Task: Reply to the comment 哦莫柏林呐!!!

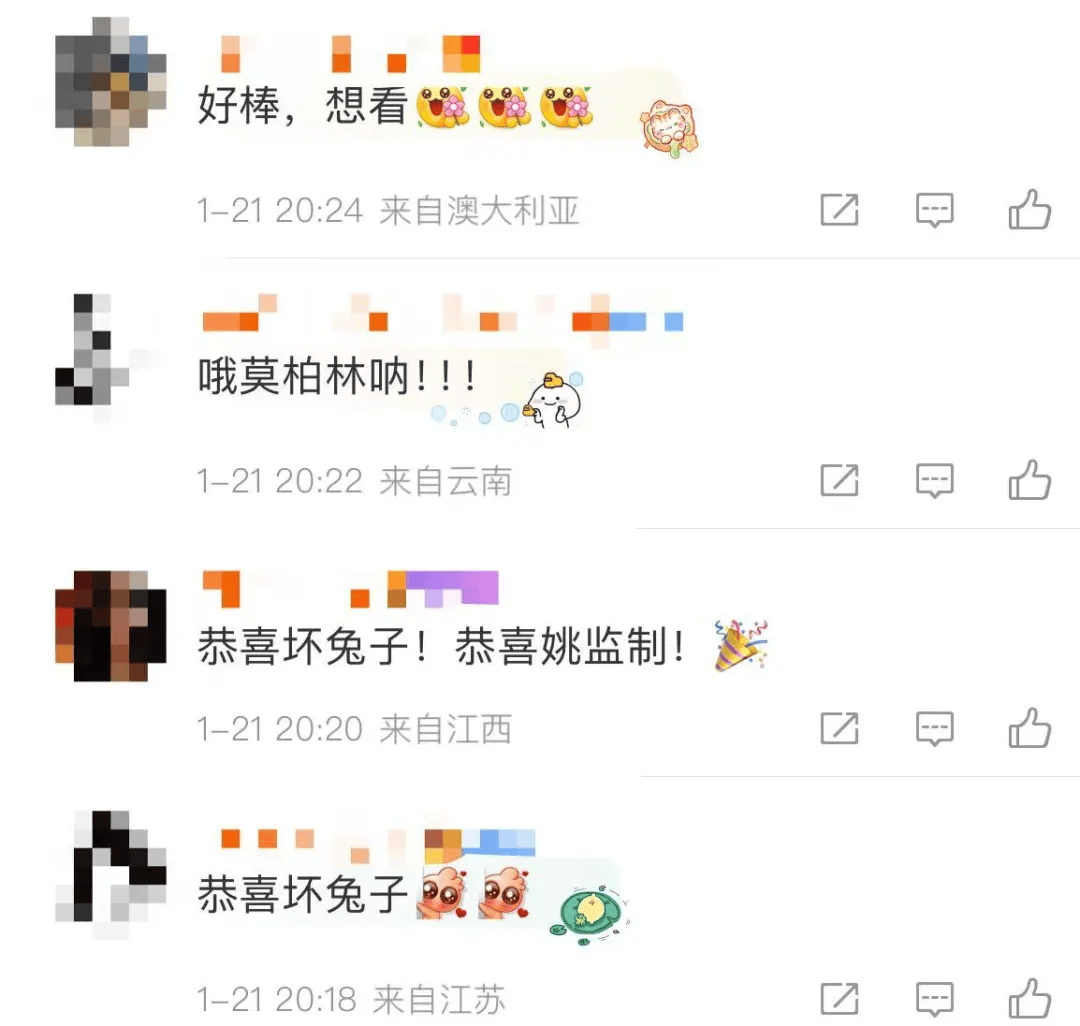Action: click(x=935, y=481)
